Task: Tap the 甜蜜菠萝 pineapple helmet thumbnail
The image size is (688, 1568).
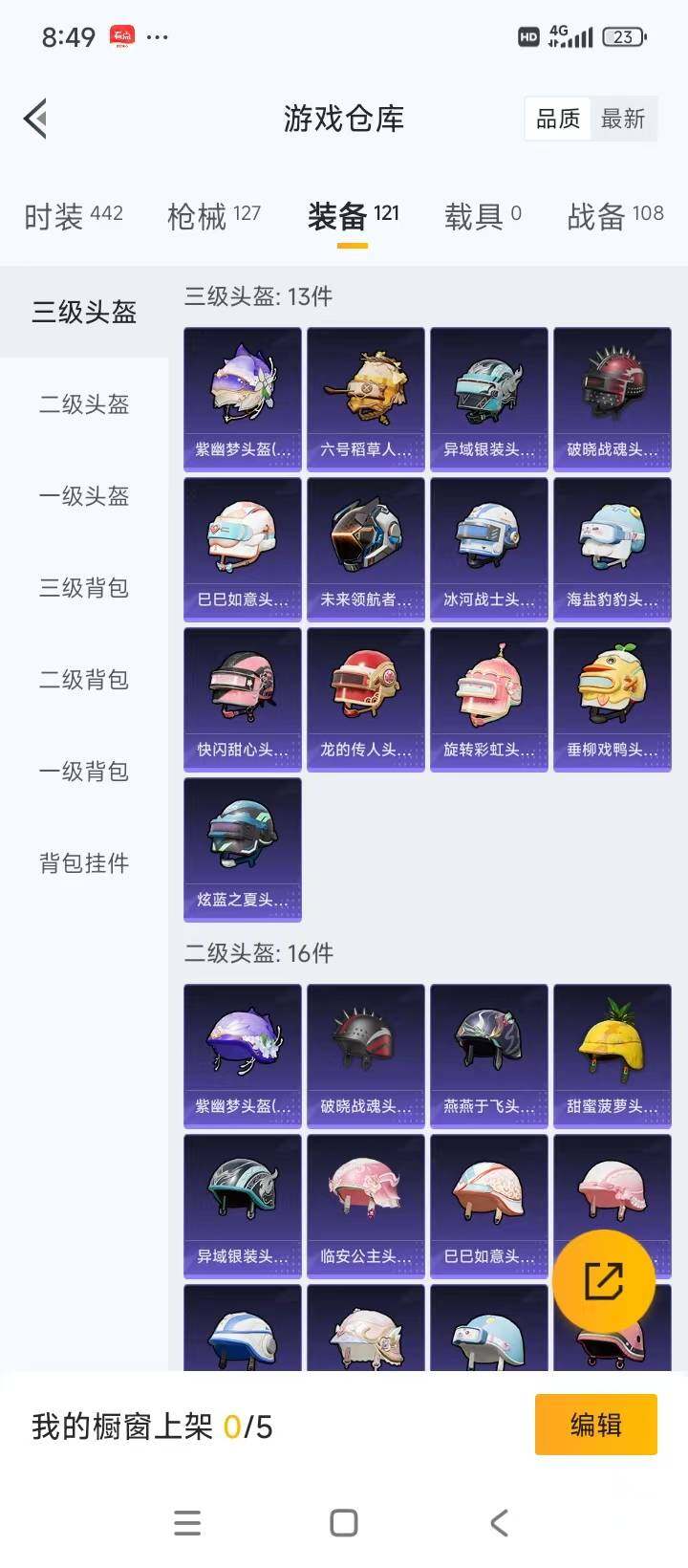Action: click(x=612, y=1055)
